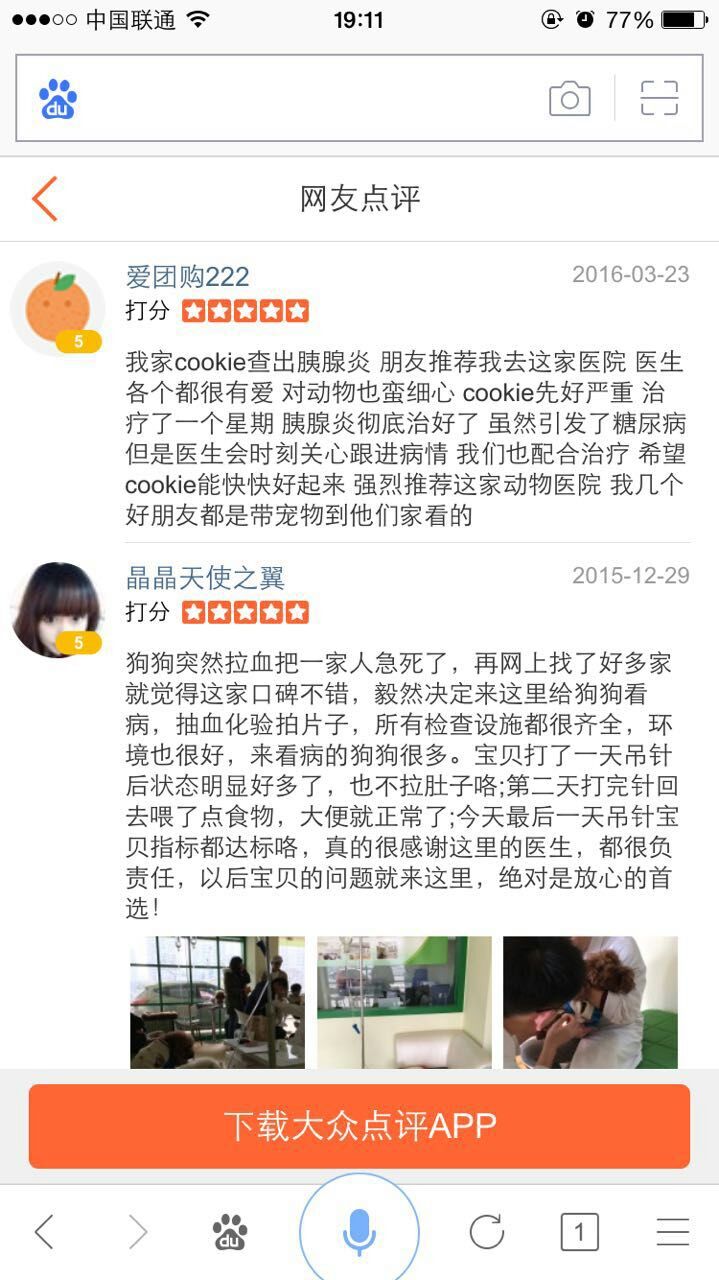
Task: Tap 下载大众点评APP button
Action: click(x=359, y=1126)
